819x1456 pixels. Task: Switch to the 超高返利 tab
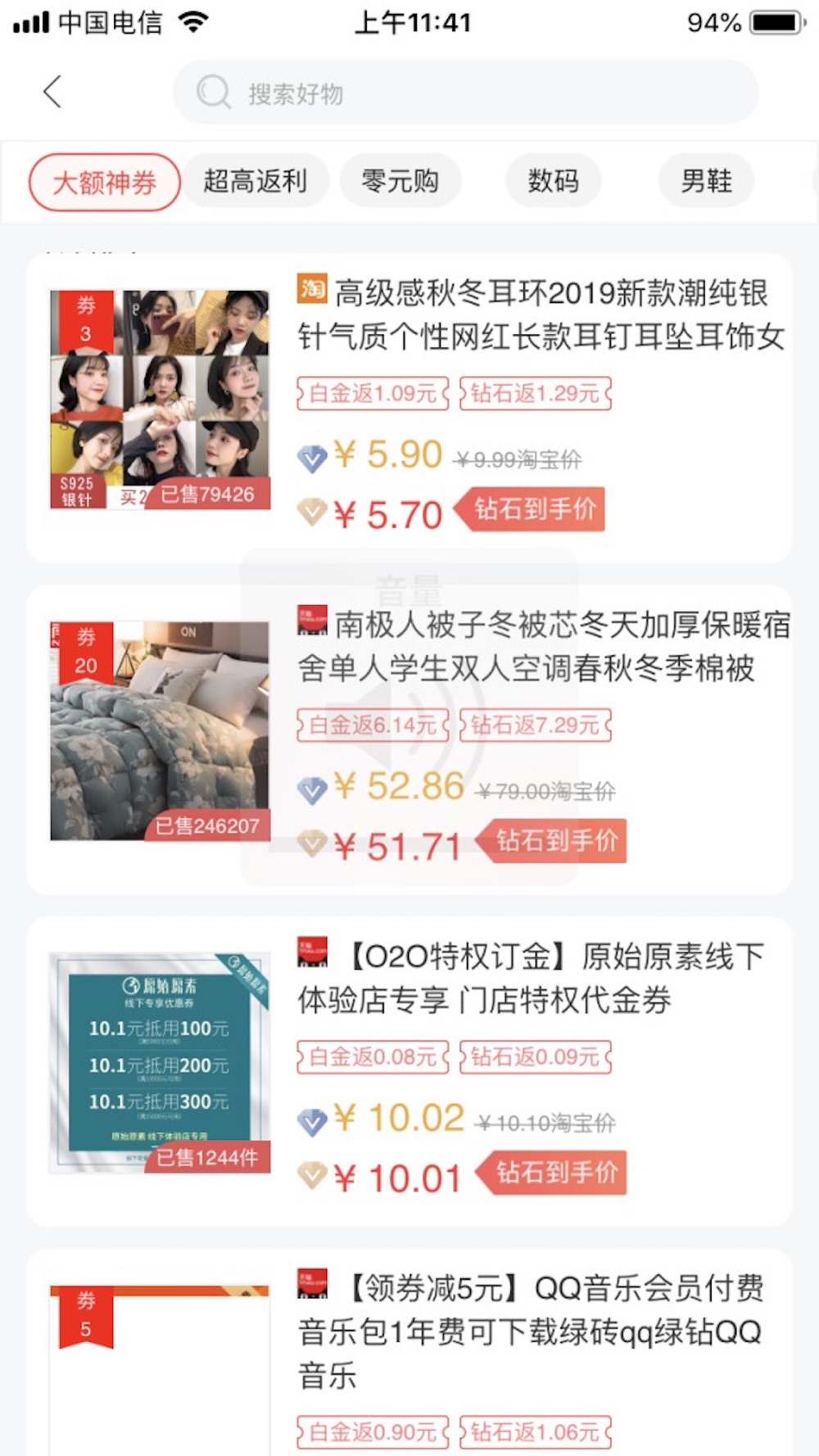point(255,181)
